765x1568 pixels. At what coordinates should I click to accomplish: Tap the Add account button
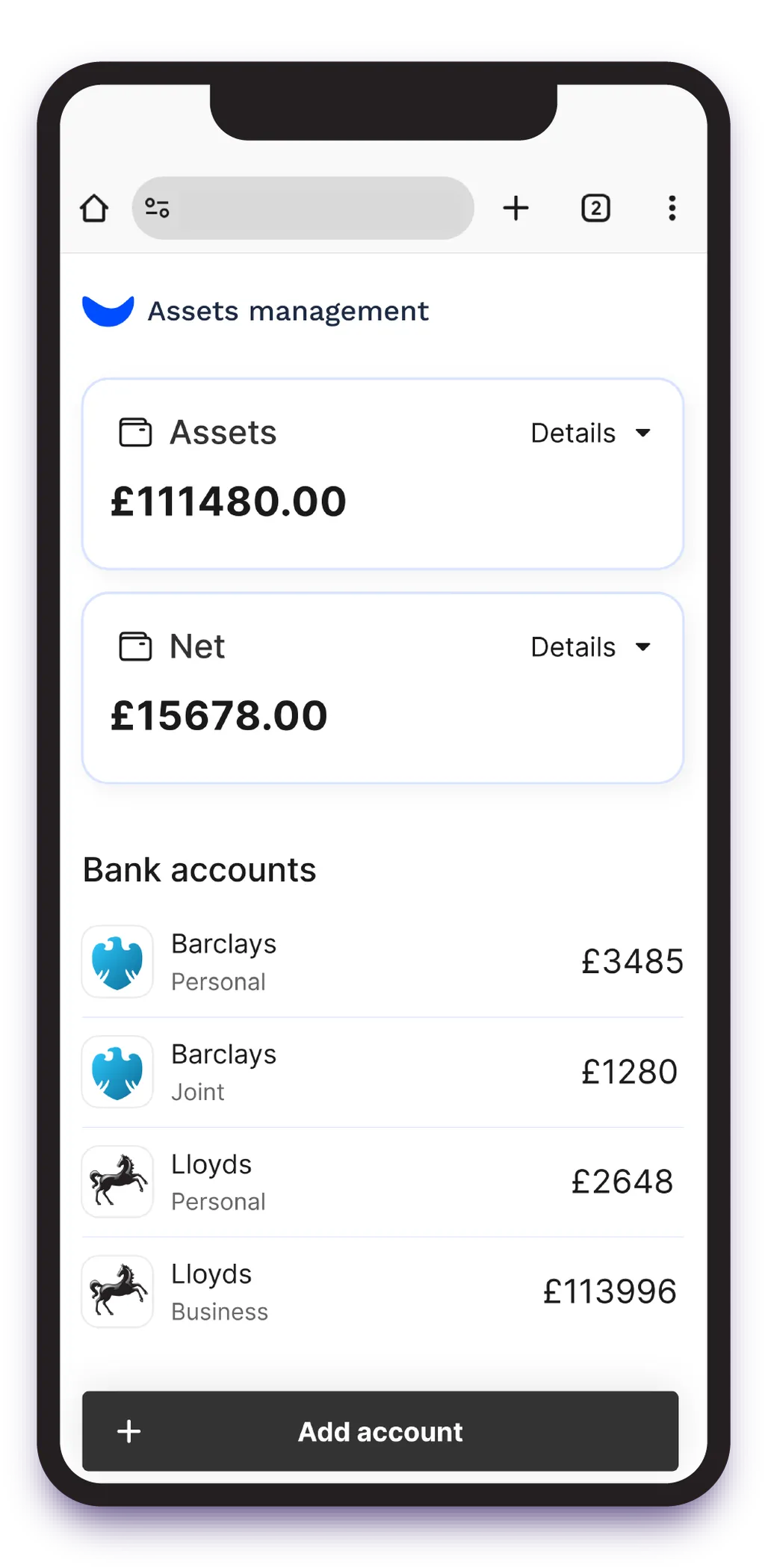(380, 1431)
